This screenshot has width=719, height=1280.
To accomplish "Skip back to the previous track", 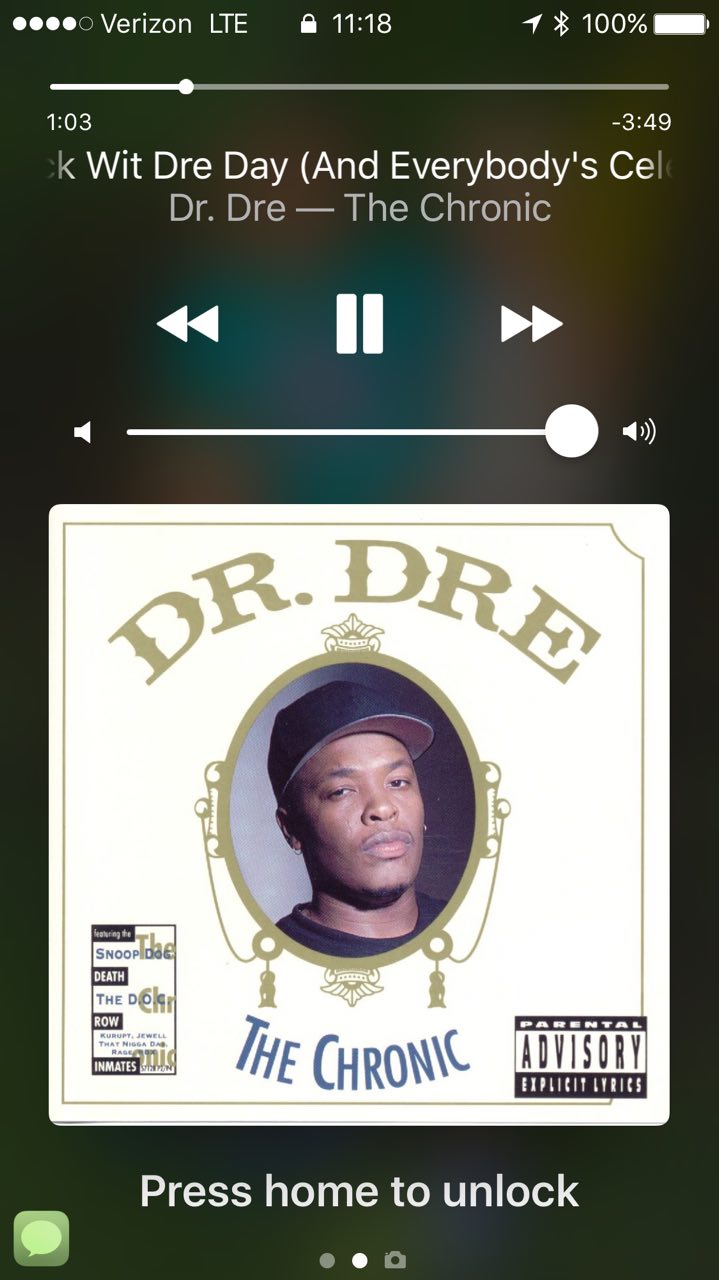I will [x=188, y=323].
